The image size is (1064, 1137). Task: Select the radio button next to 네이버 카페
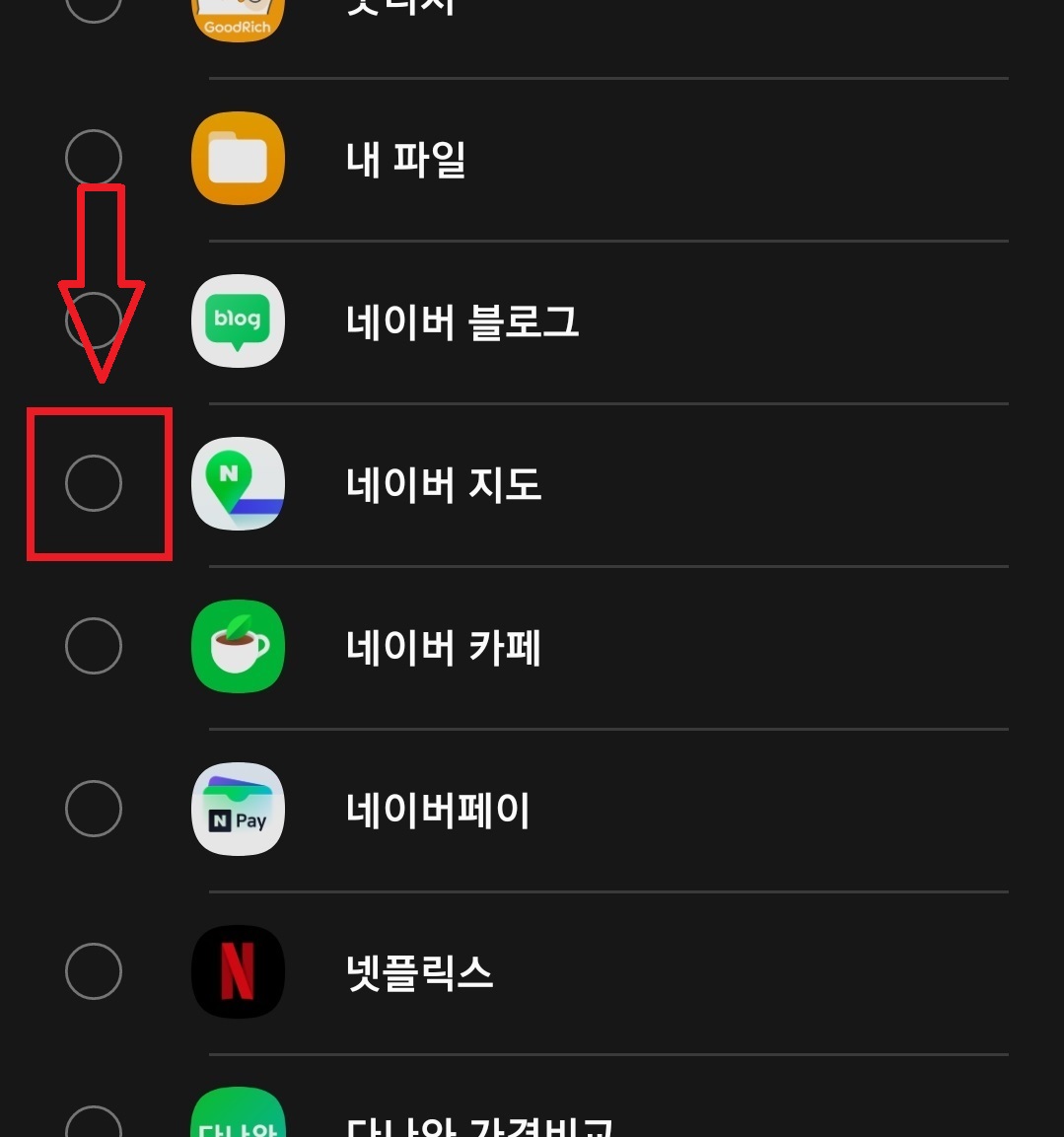[93, 646]
